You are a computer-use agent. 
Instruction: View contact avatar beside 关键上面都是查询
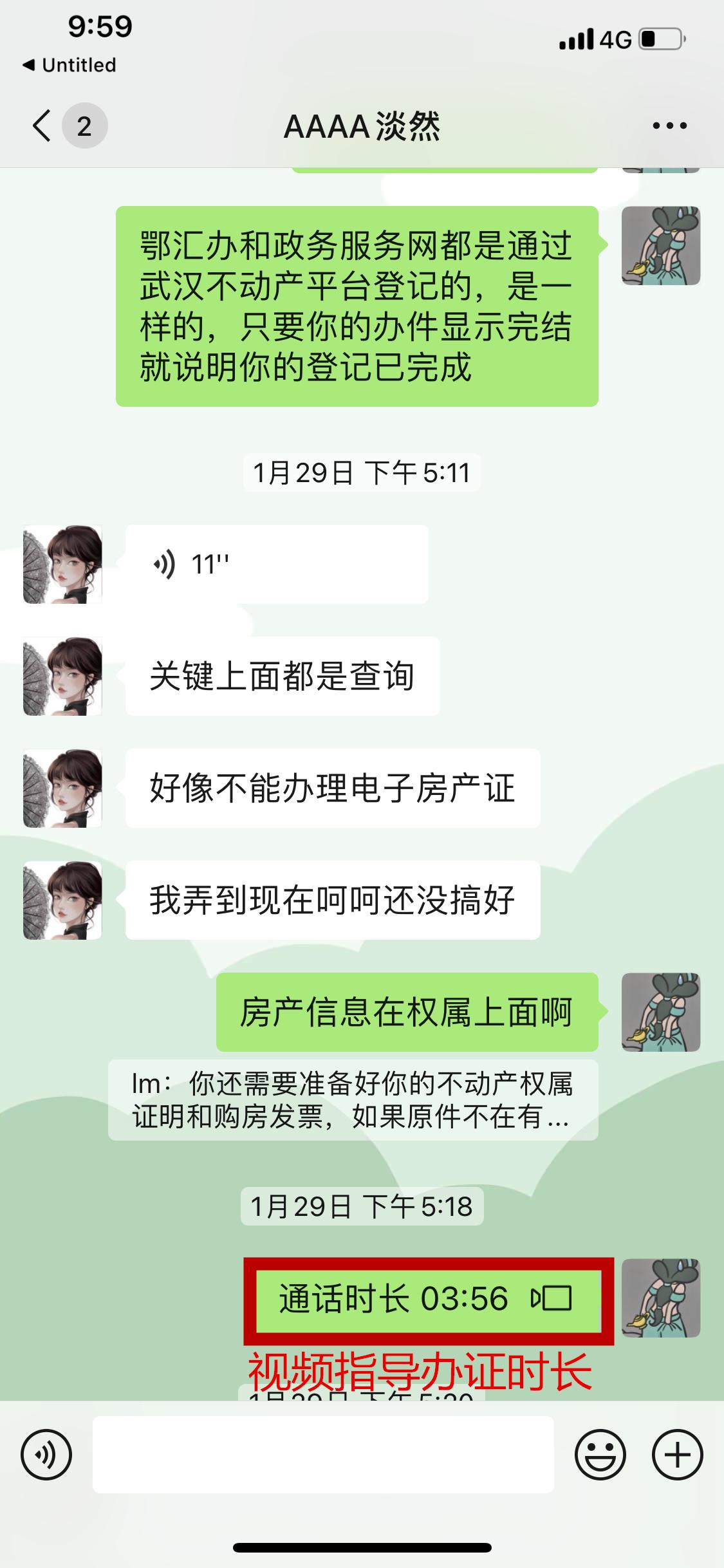(x=62, y=677)
